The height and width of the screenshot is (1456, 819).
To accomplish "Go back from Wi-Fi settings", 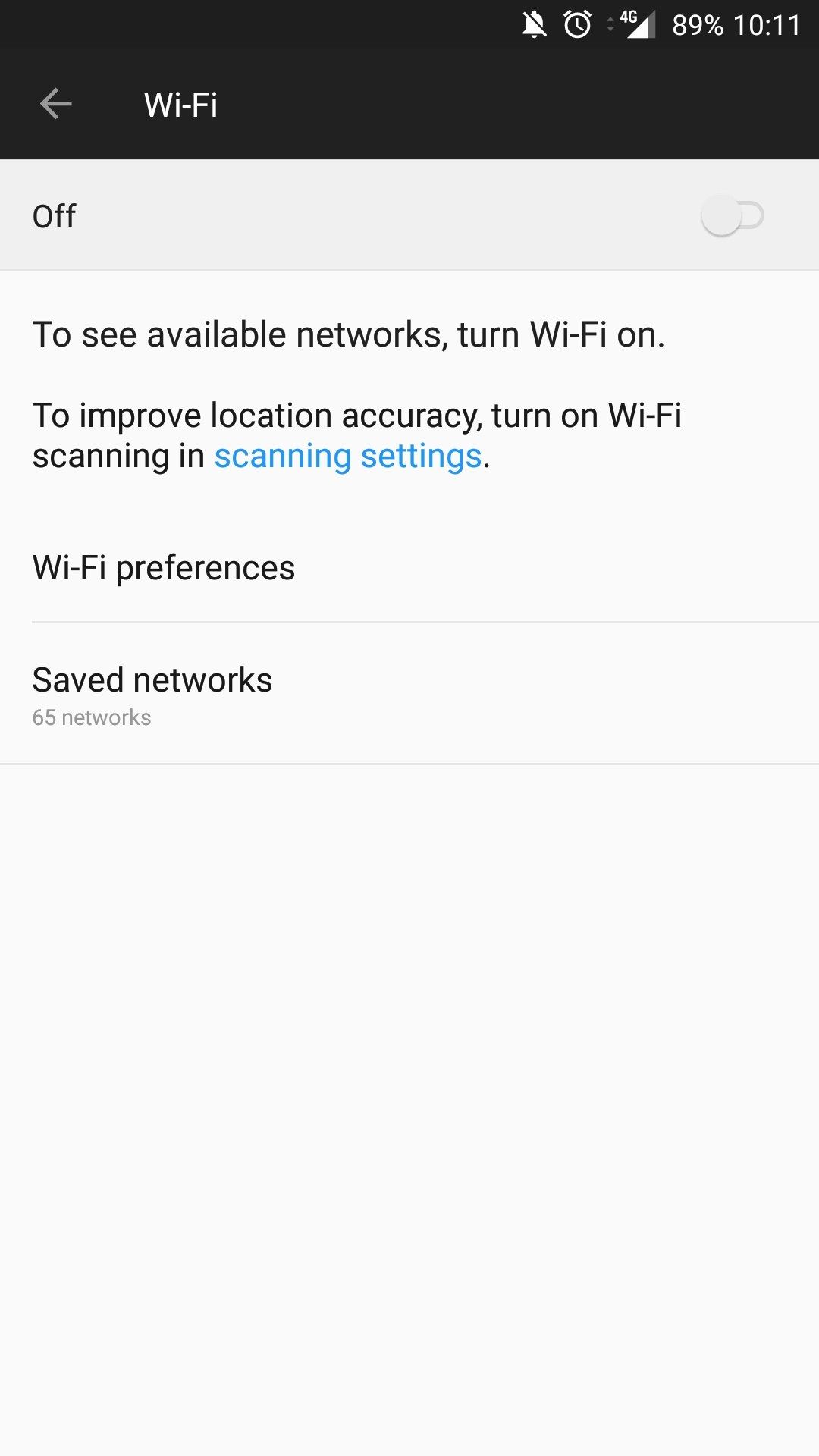I will (x=55, y=104).
